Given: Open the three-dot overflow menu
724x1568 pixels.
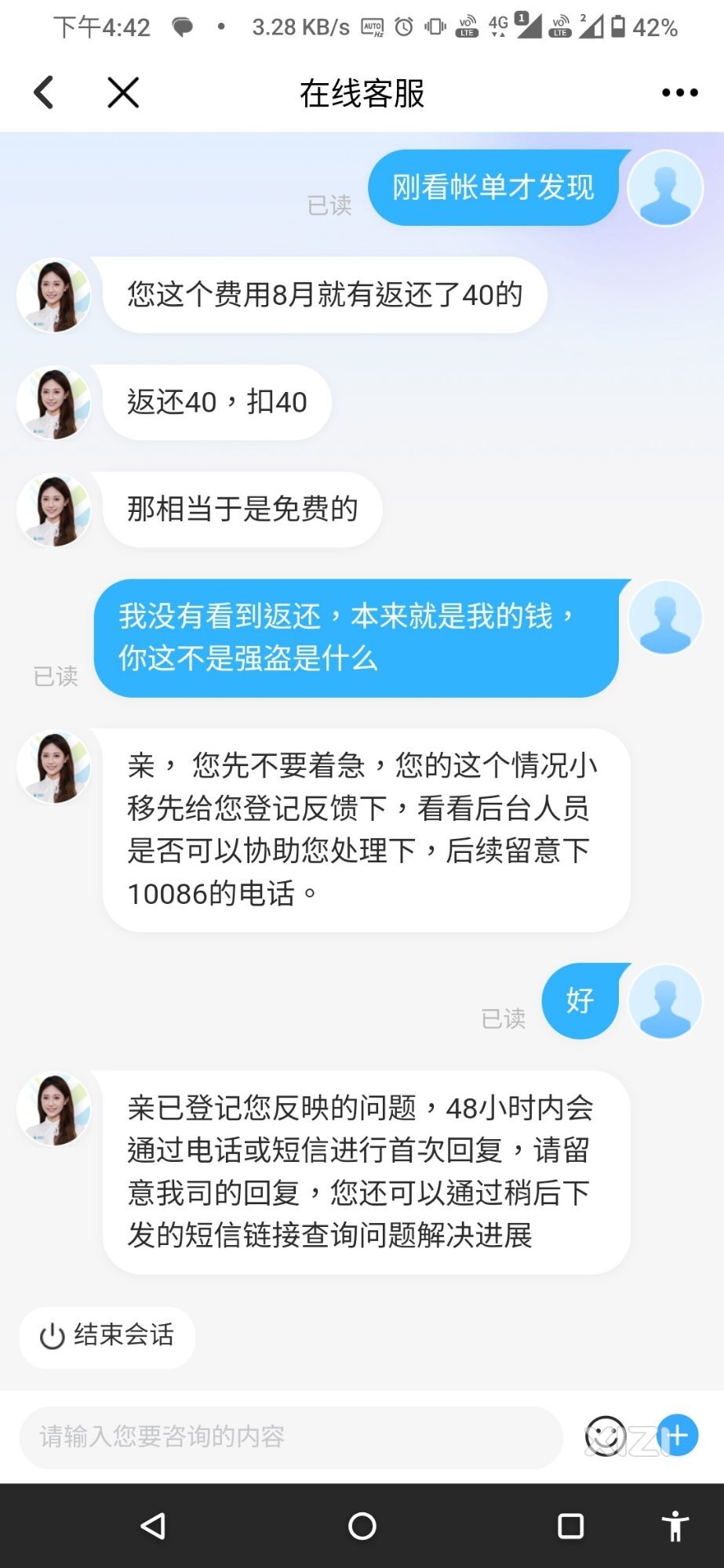Looking at the screenshot, I should click(x=679, y=93).
